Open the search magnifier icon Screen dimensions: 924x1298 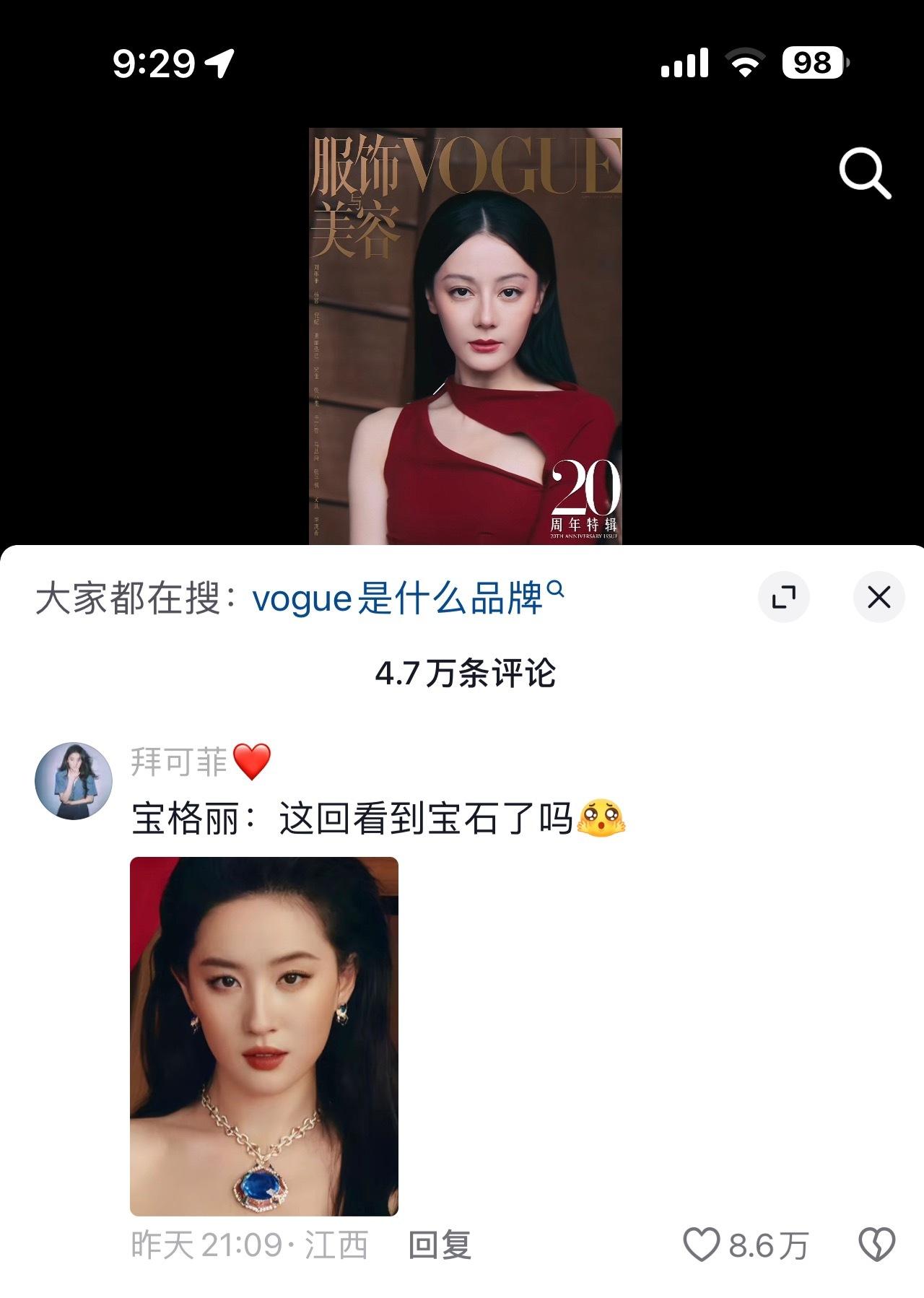[x=864, y=173]
